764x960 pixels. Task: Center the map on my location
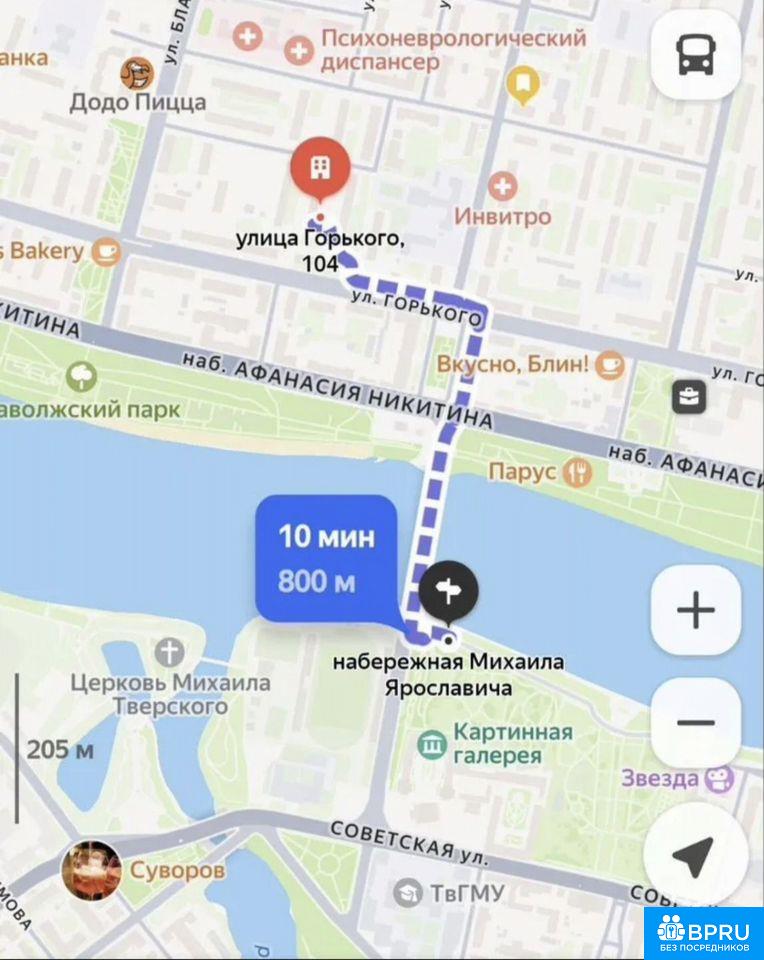click(695, 855)
